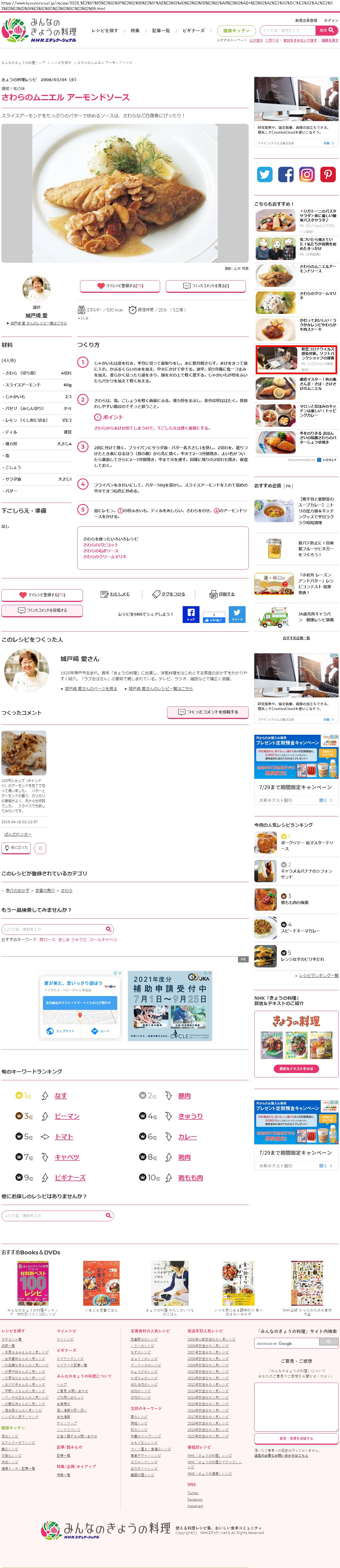
Task: Tap the ログイン link
Action: pyautogui.click(x=331, y=21)
